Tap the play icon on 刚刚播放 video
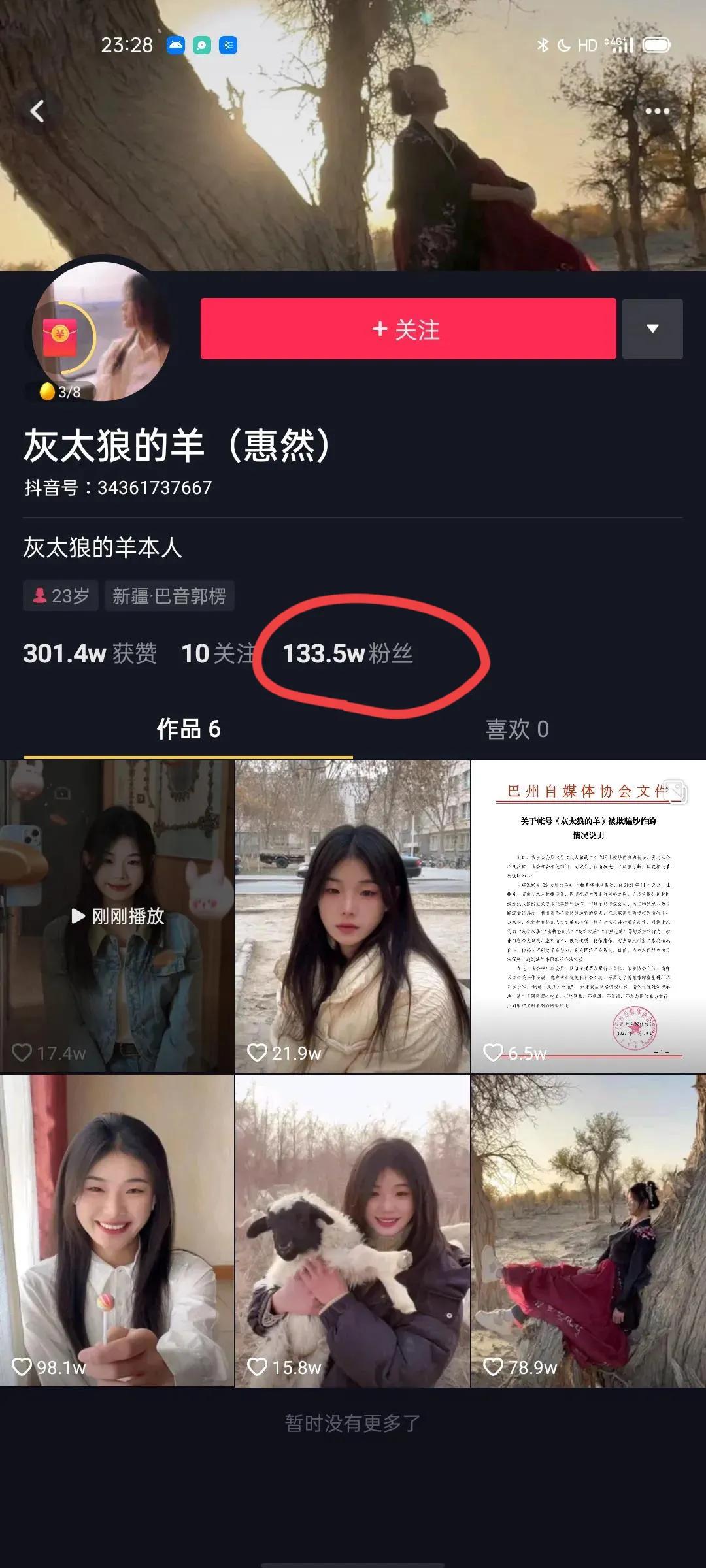Viewport: 706px width, 1568px height. [78, 917]
